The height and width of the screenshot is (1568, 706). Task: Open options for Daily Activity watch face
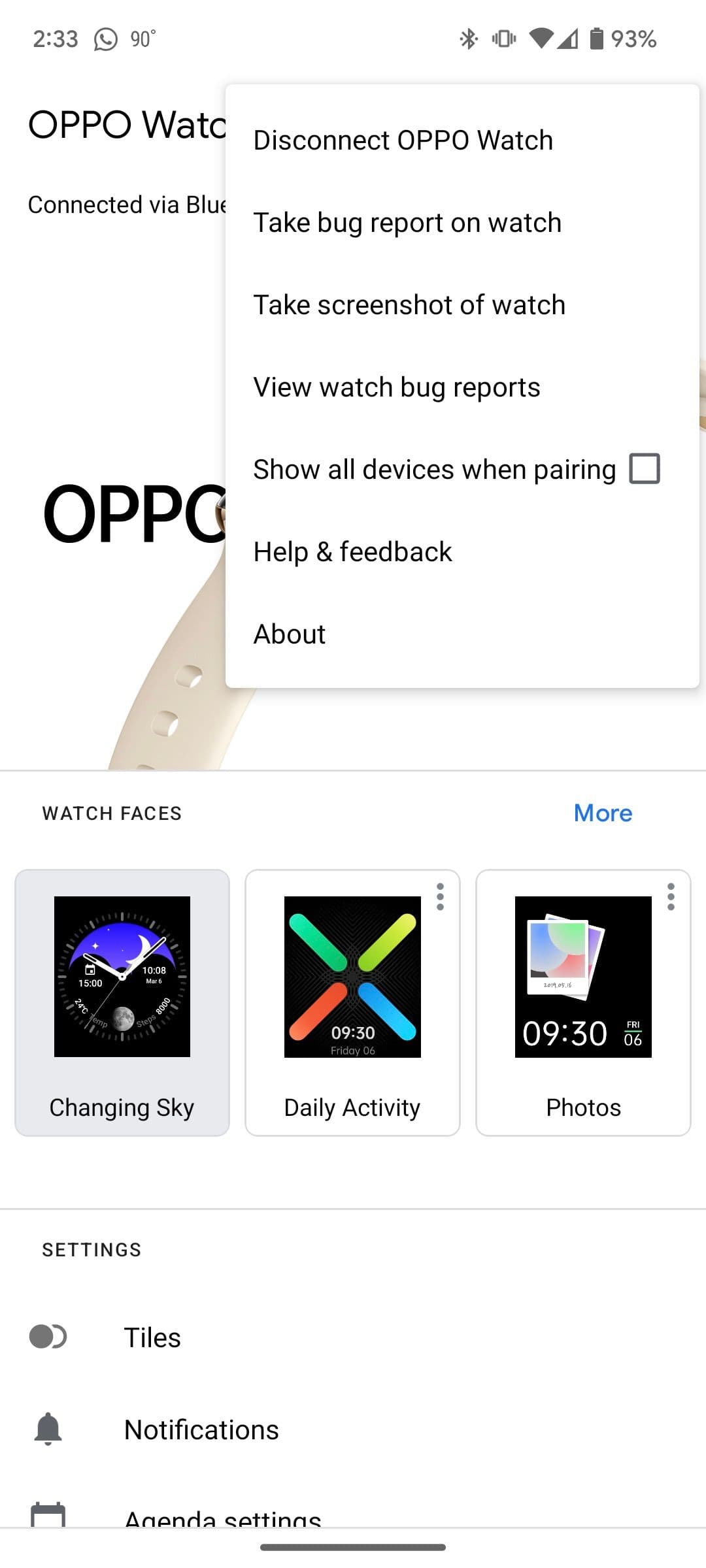coord(441,896)
